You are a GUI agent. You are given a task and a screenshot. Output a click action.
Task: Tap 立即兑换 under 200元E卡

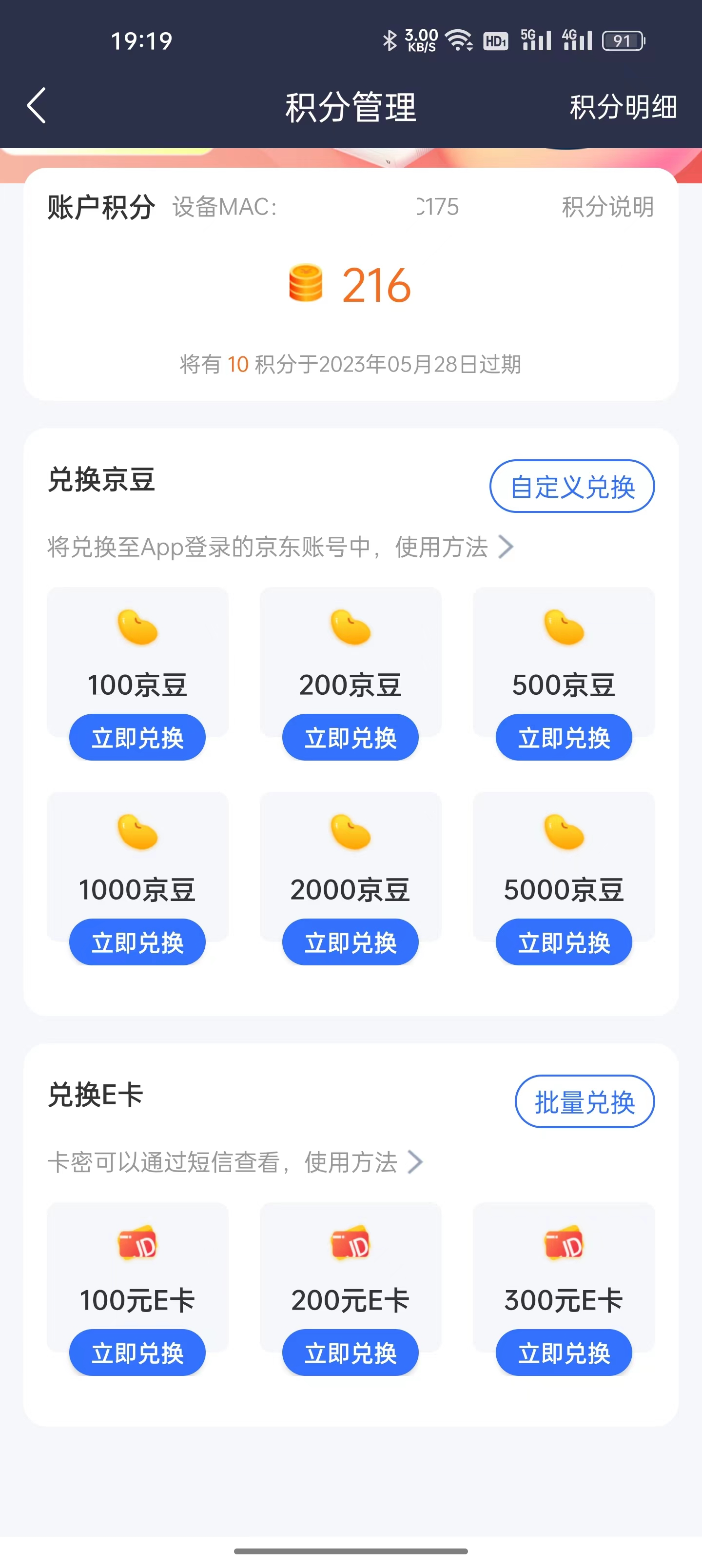click(x=350, y=1353)
